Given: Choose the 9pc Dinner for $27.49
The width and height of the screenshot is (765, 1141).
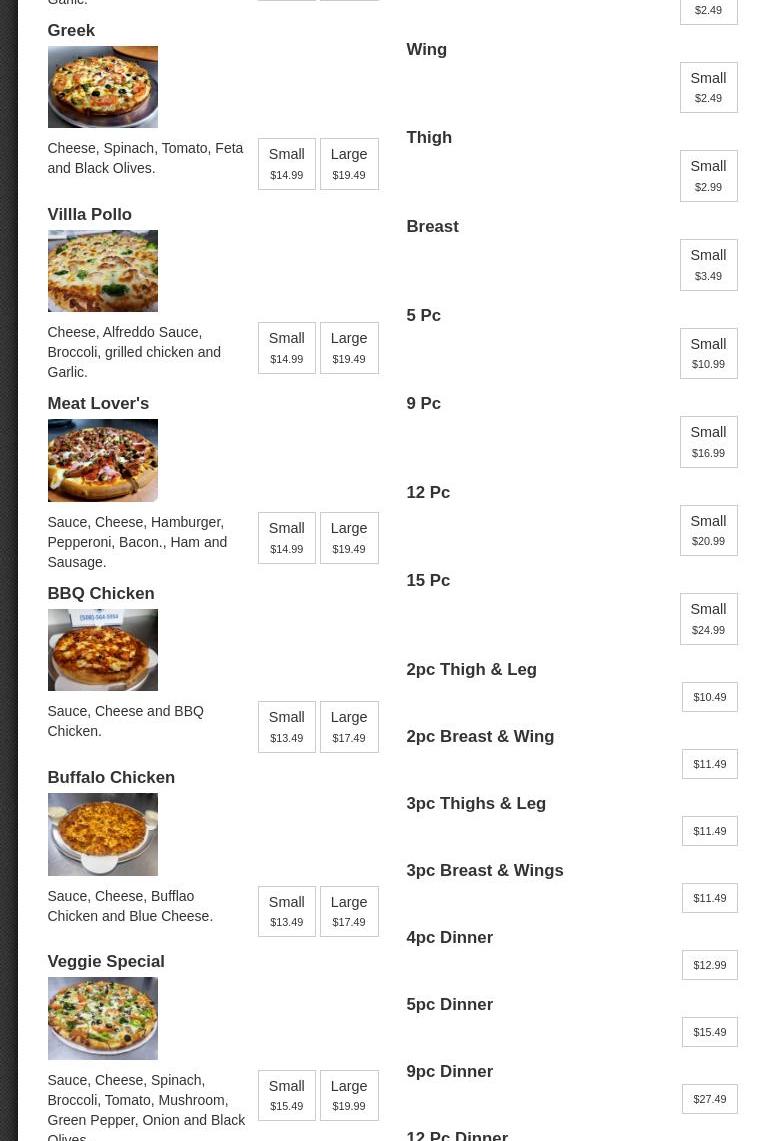Looking at the screenshot, I should 709,1099.
